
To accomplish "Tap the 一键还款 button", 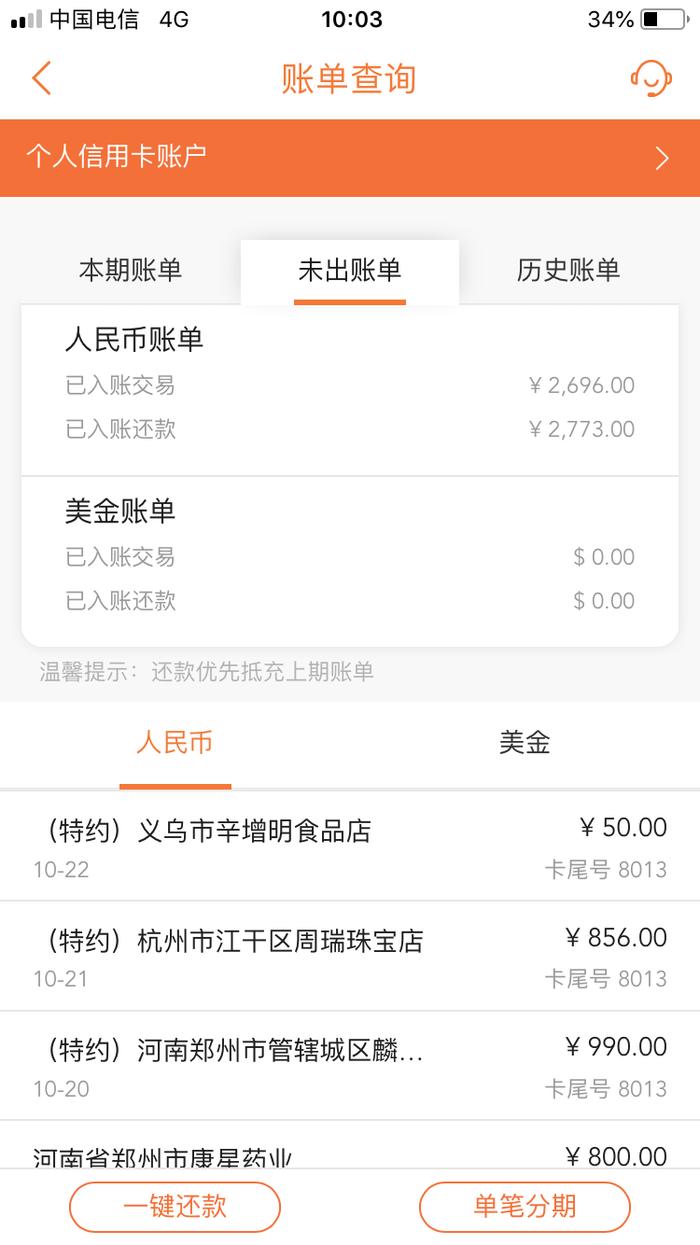I will click(x=175, y=1206).
